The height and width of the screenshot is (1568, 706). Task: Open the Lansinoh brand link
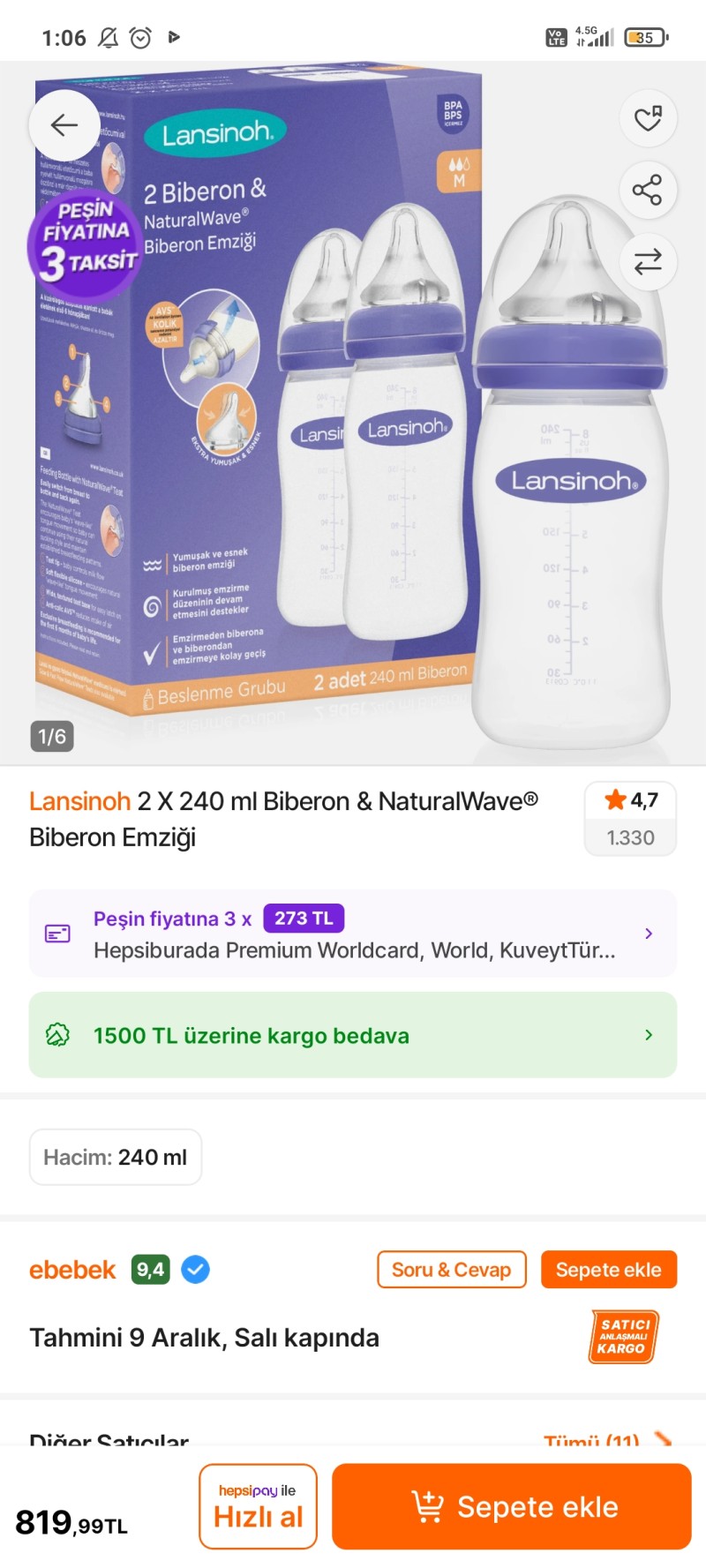pyautogui.click(x=79, y=801)
